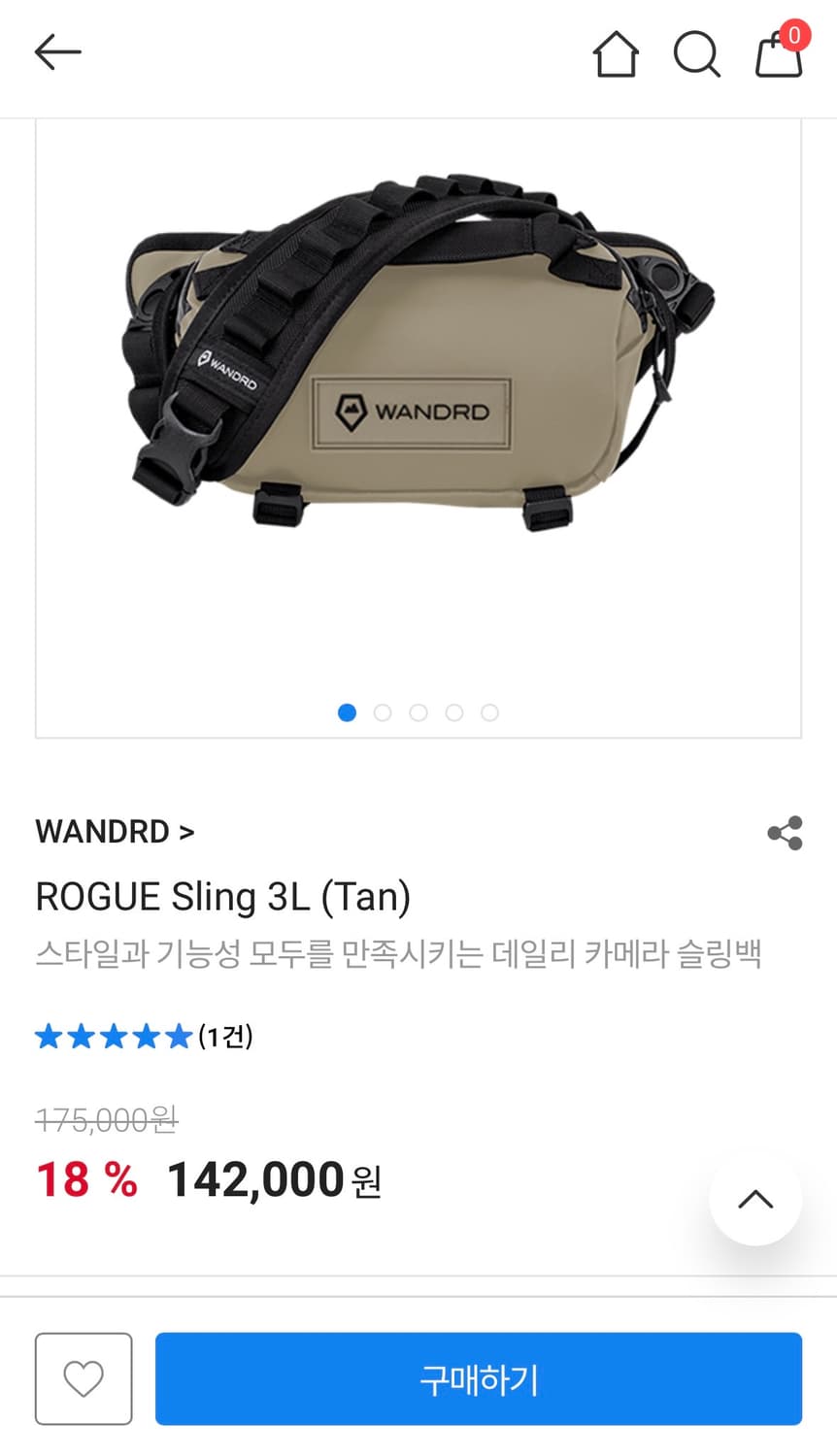Expand the scroll-to-top chevron button
This screenshot has height=1456, width=837.
tap(755, 1200)
